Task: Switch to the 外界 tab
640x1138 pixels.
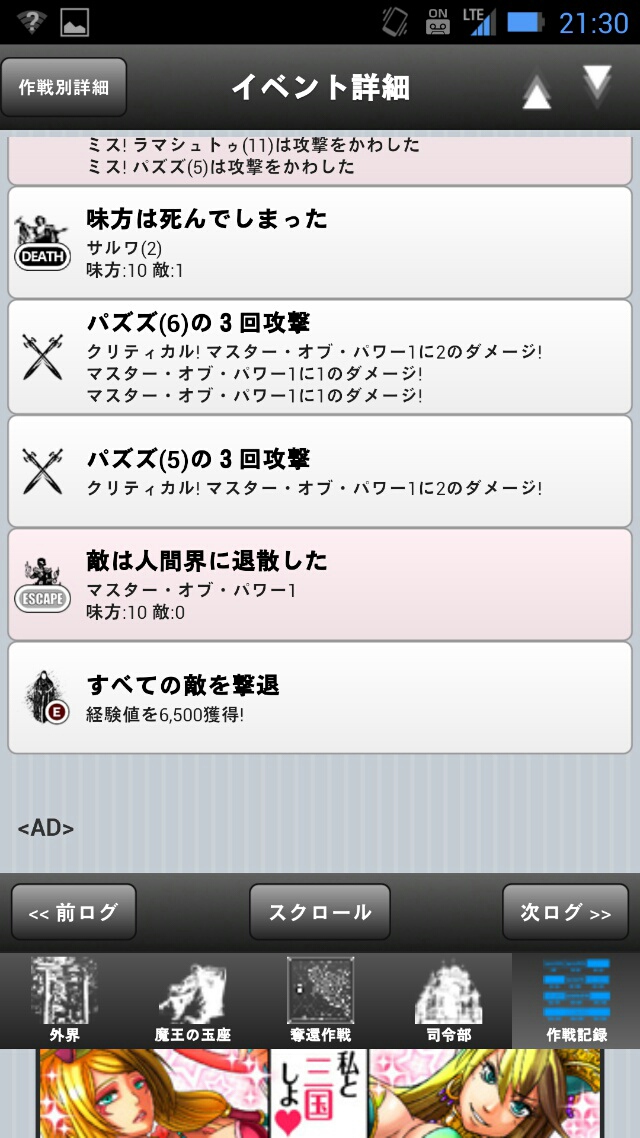Action: (64, 1000)
